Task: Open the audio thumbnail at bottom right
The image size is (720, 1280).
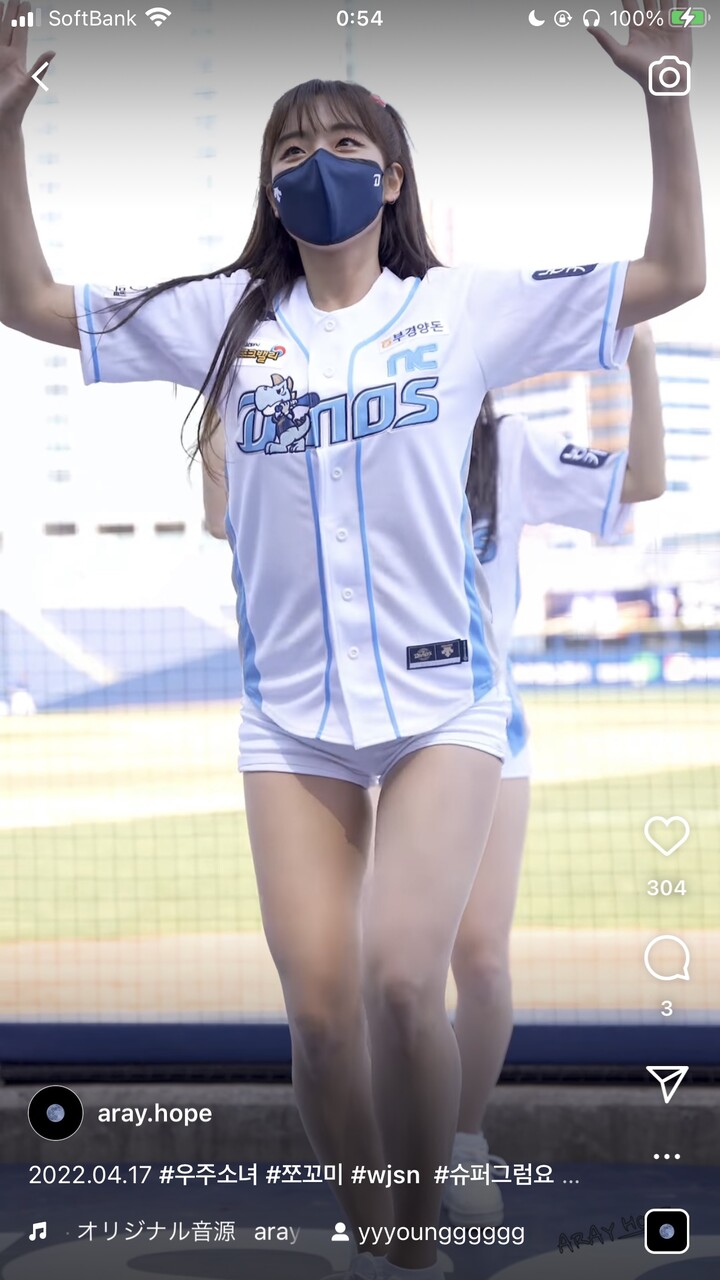Action: (x=667, y=1231)
